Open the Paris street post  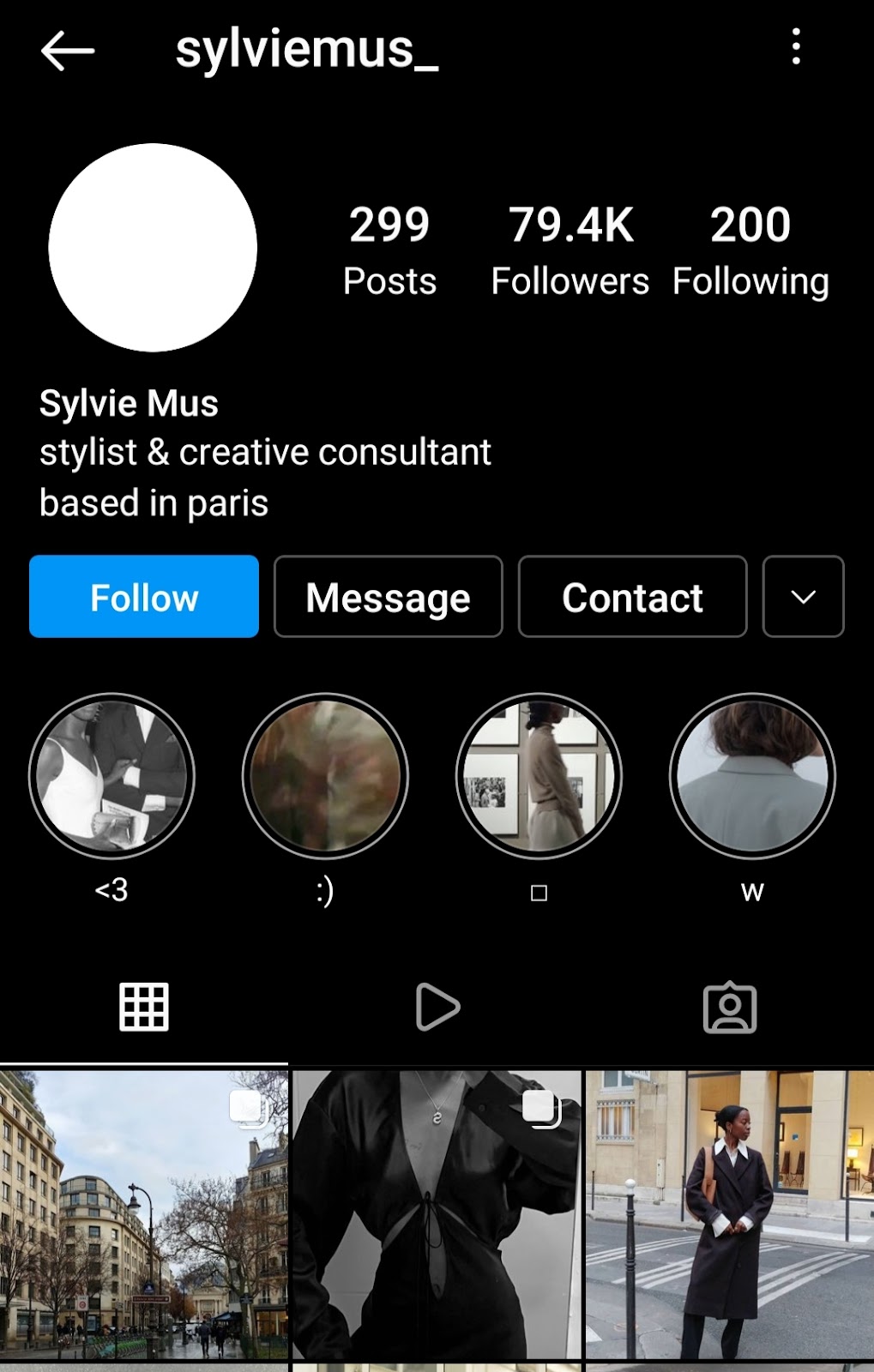[144, 1213]
